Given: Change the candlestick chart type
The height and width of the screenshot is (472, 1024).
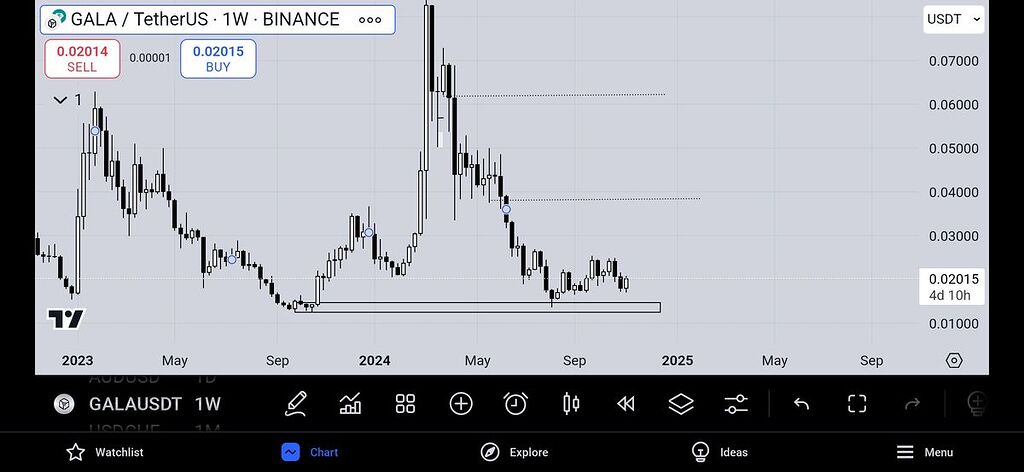Looking at the screenshot, I should point(571,404).
